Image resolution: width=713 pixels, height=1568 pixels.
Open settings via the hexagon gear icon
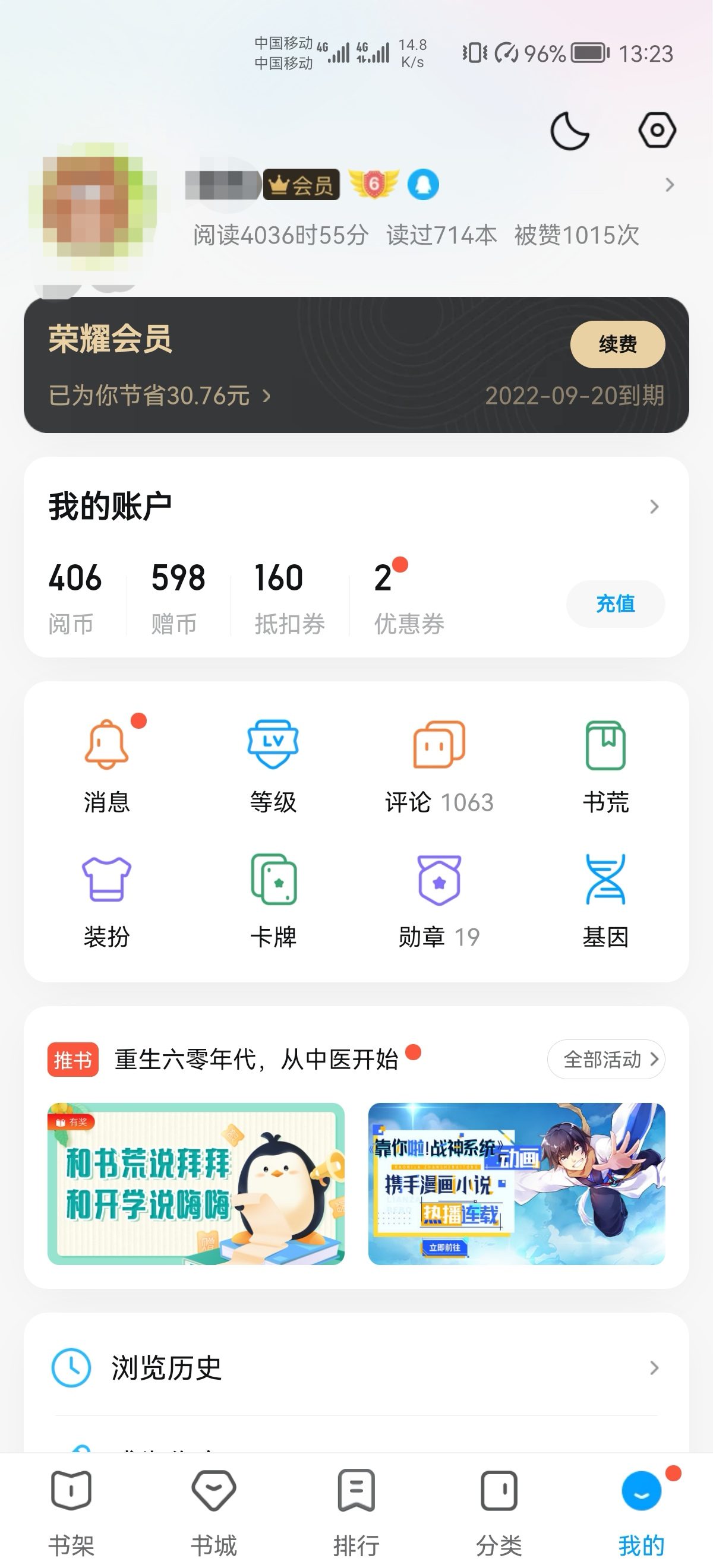point(657,129)
